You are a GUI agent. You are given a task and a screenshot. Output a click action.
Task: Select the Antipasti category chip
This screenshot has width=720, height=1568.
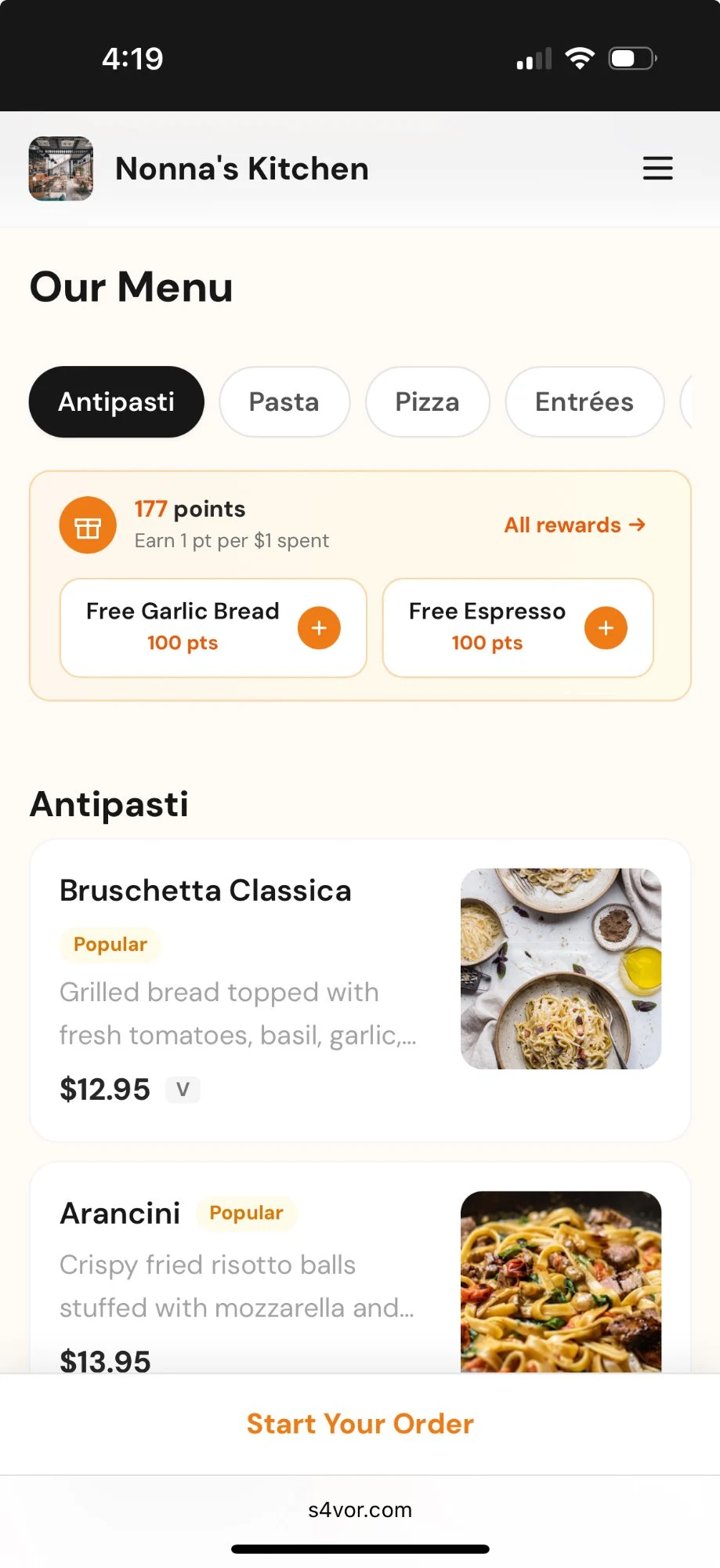(x=115, y=401)
